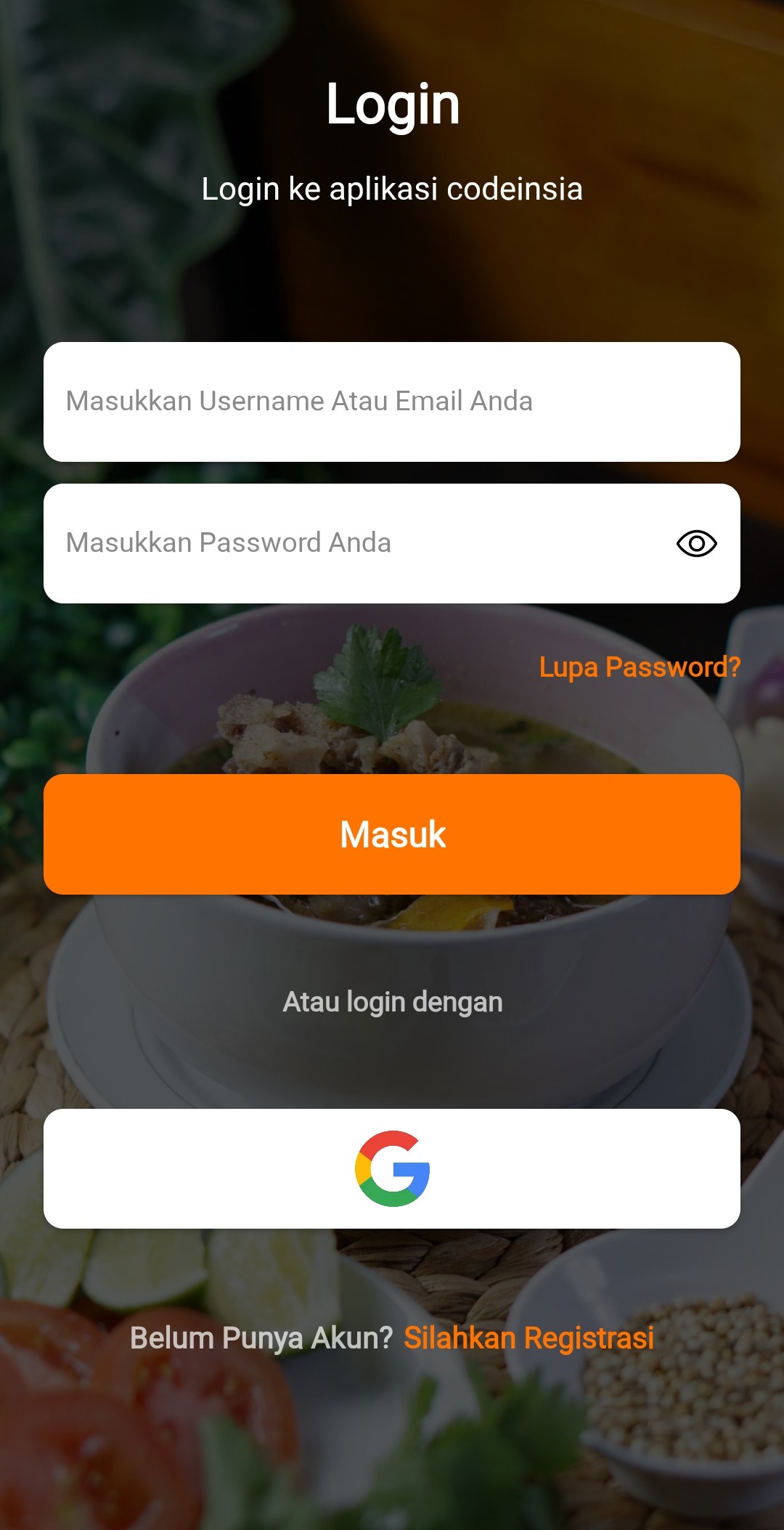The image size is (784, 1530).
Task: Sign in with the Google button
Action: pos(392,1168)
